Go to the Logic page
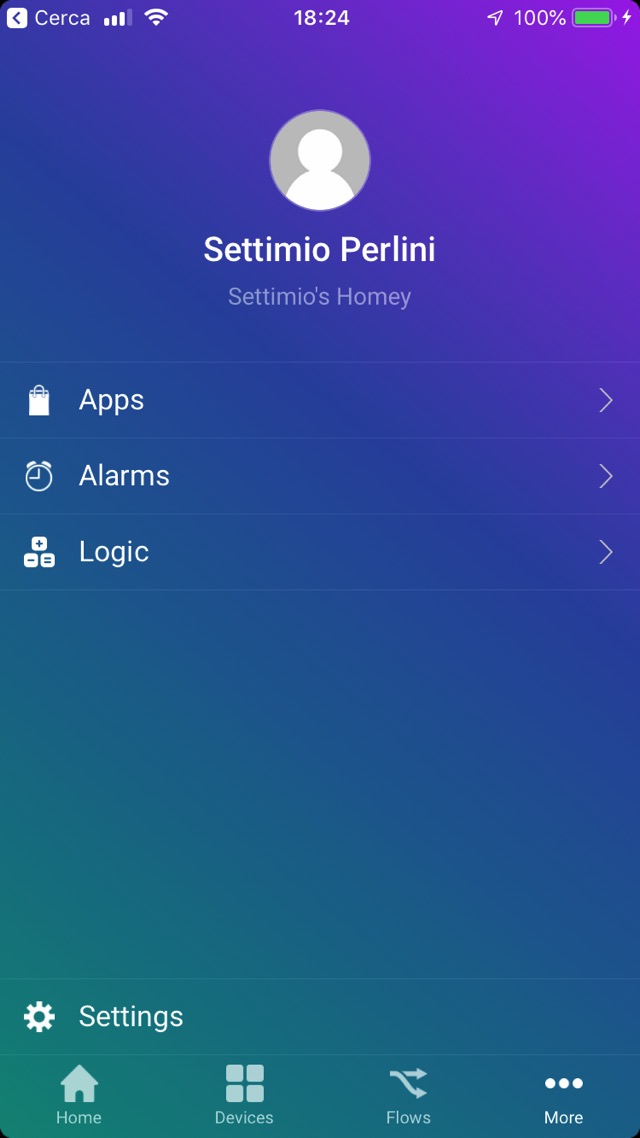640x1138 pixels. click(320, 552)
